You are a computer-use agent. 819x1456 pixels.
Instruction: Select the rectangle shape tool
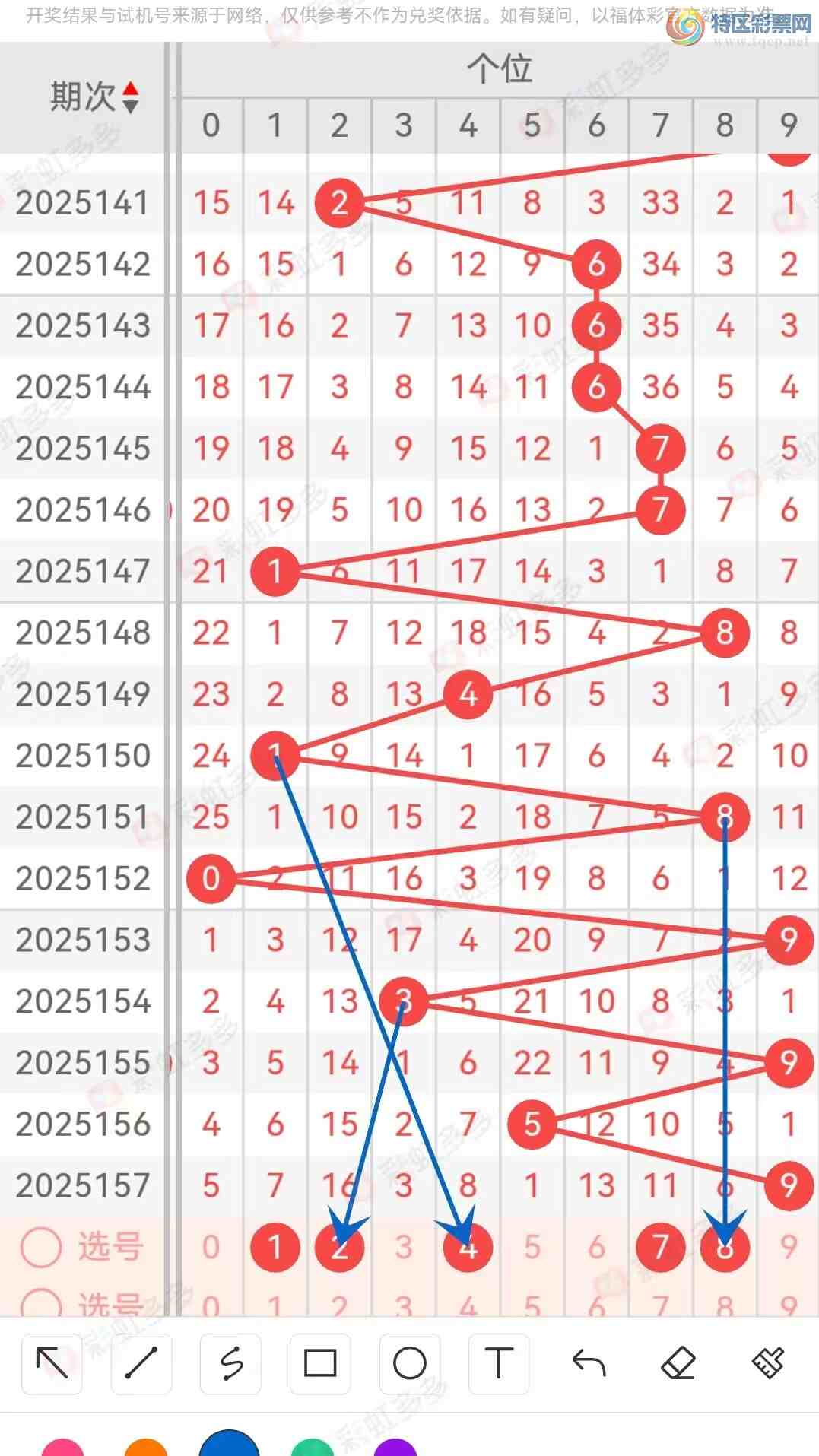tap(320, 1363)
